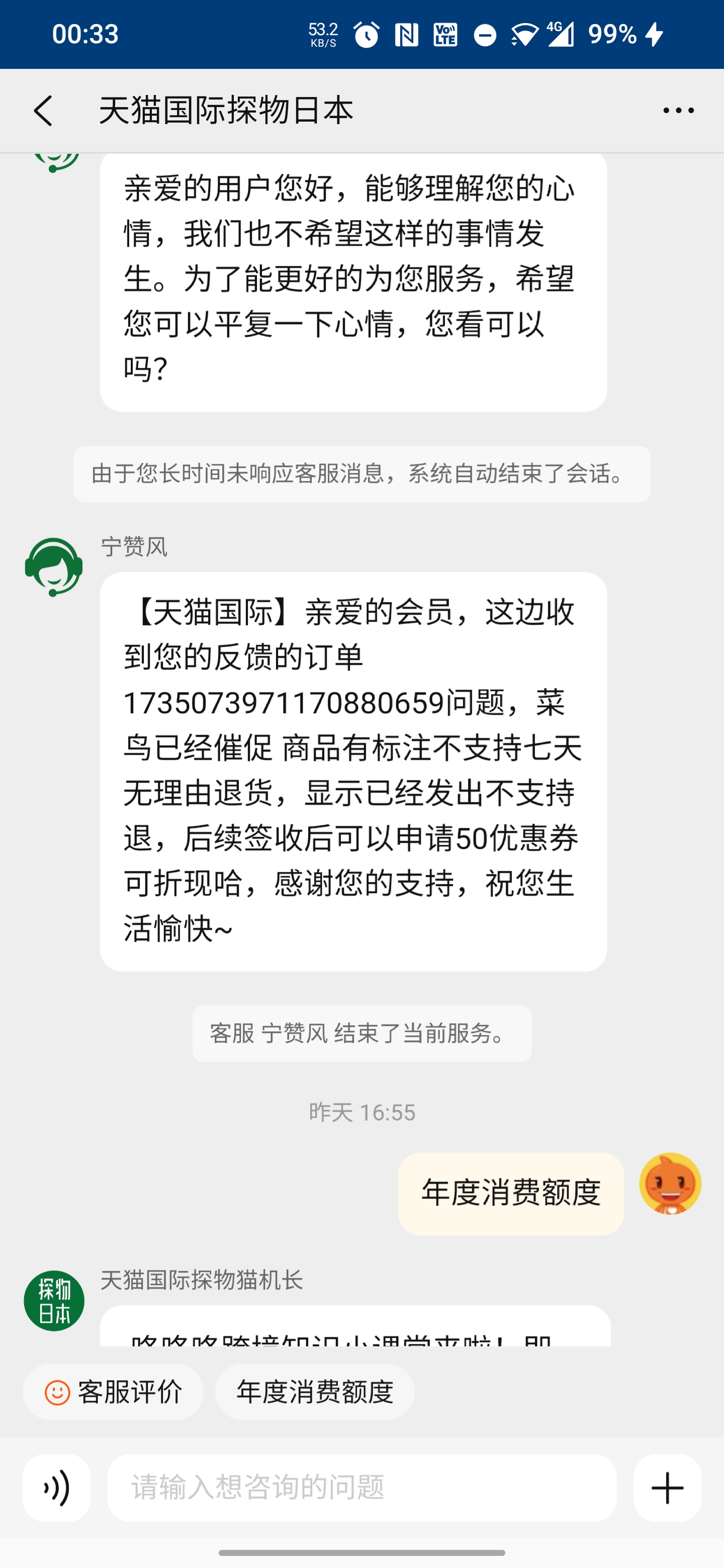724x1568 pixels.
Task: Tap 宁赞风's customer service avatar
Action: point(54,567)
